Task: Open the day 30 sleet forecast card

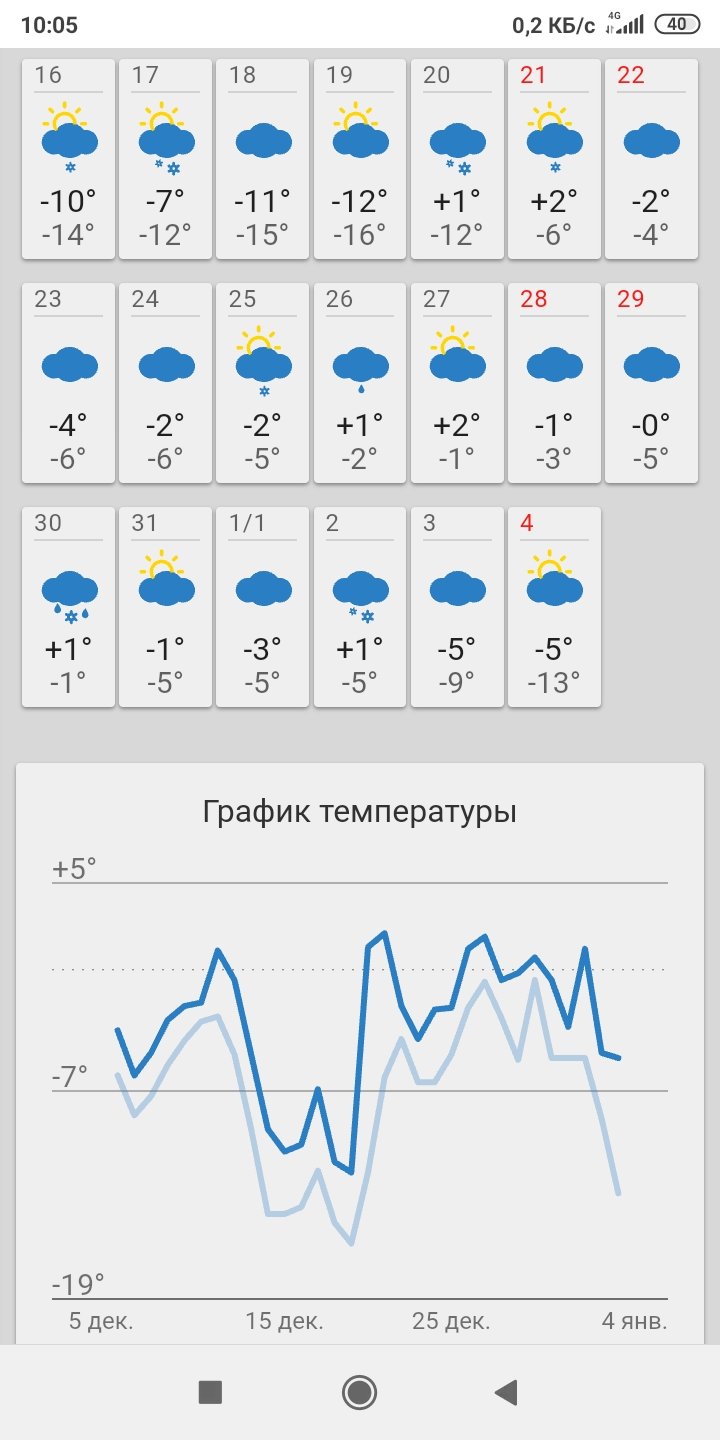Action: (69, 606)
